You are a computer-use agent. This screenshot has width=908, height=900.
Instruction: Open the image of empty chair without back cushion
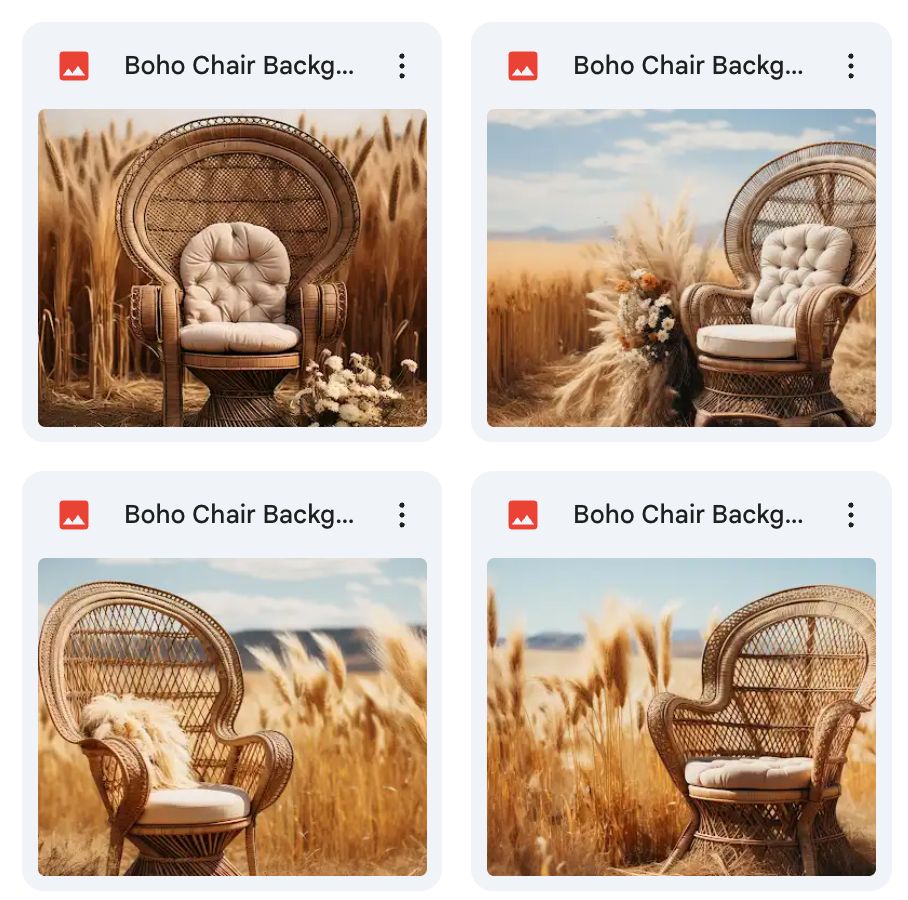tap(681, 717)
